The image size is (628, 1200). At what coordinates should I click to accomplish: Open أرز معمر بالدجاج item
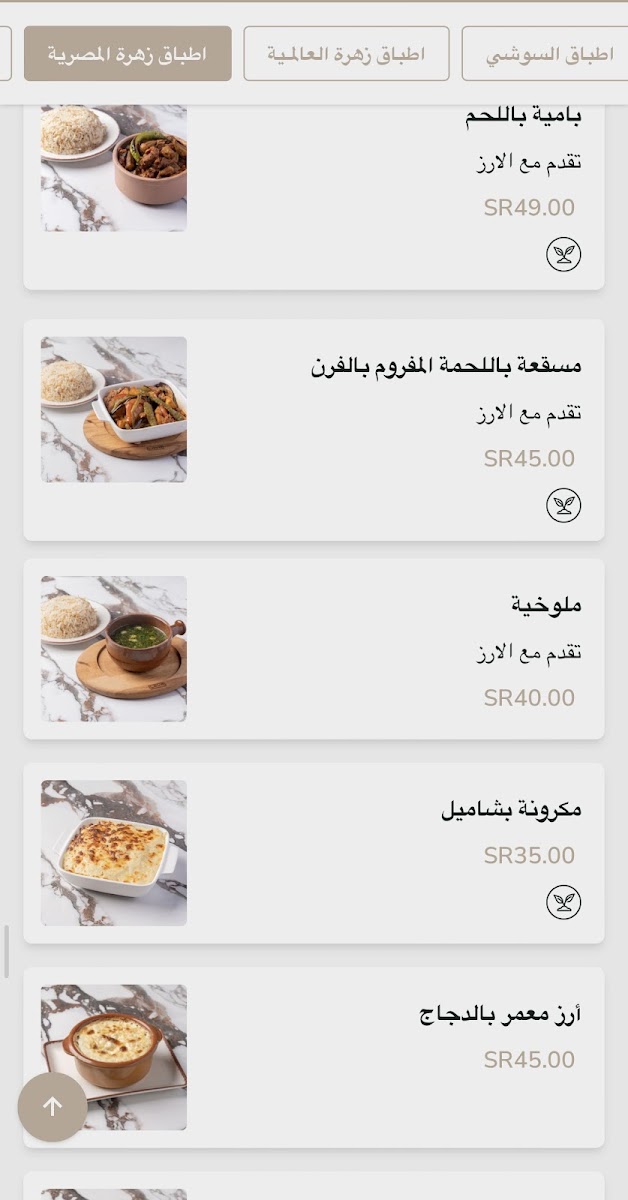click(x=314, y=1057)
